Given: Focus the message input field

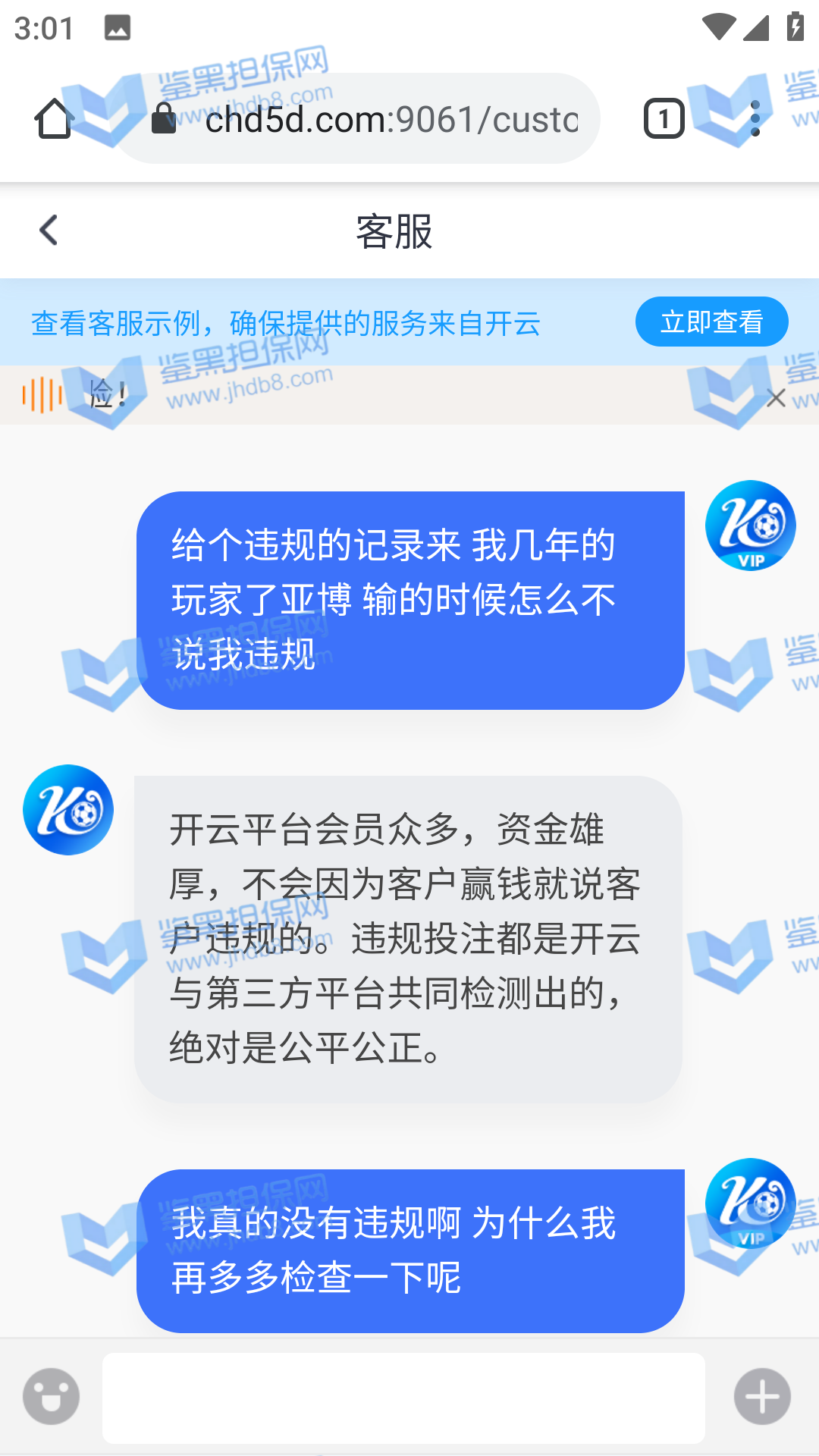Looking at the screenshot, I should [403, 1398].
